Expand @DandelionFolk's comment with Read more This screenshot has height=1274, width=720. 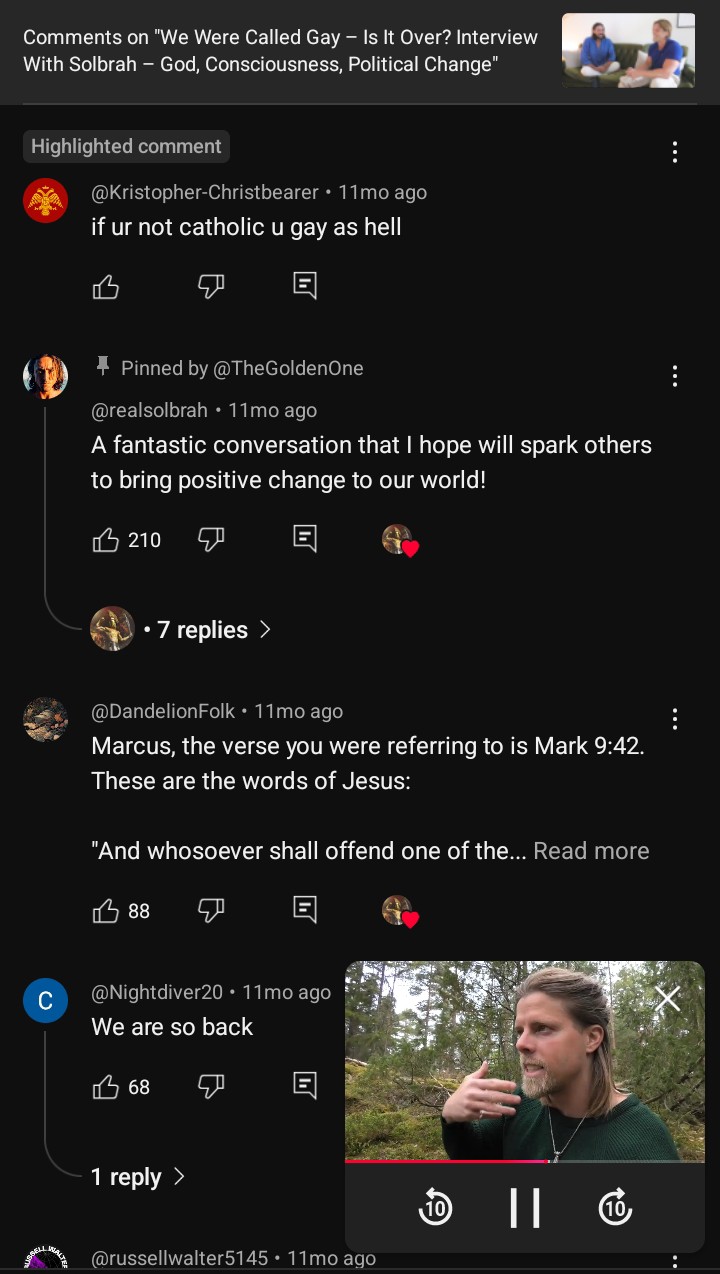pos(591,851)
